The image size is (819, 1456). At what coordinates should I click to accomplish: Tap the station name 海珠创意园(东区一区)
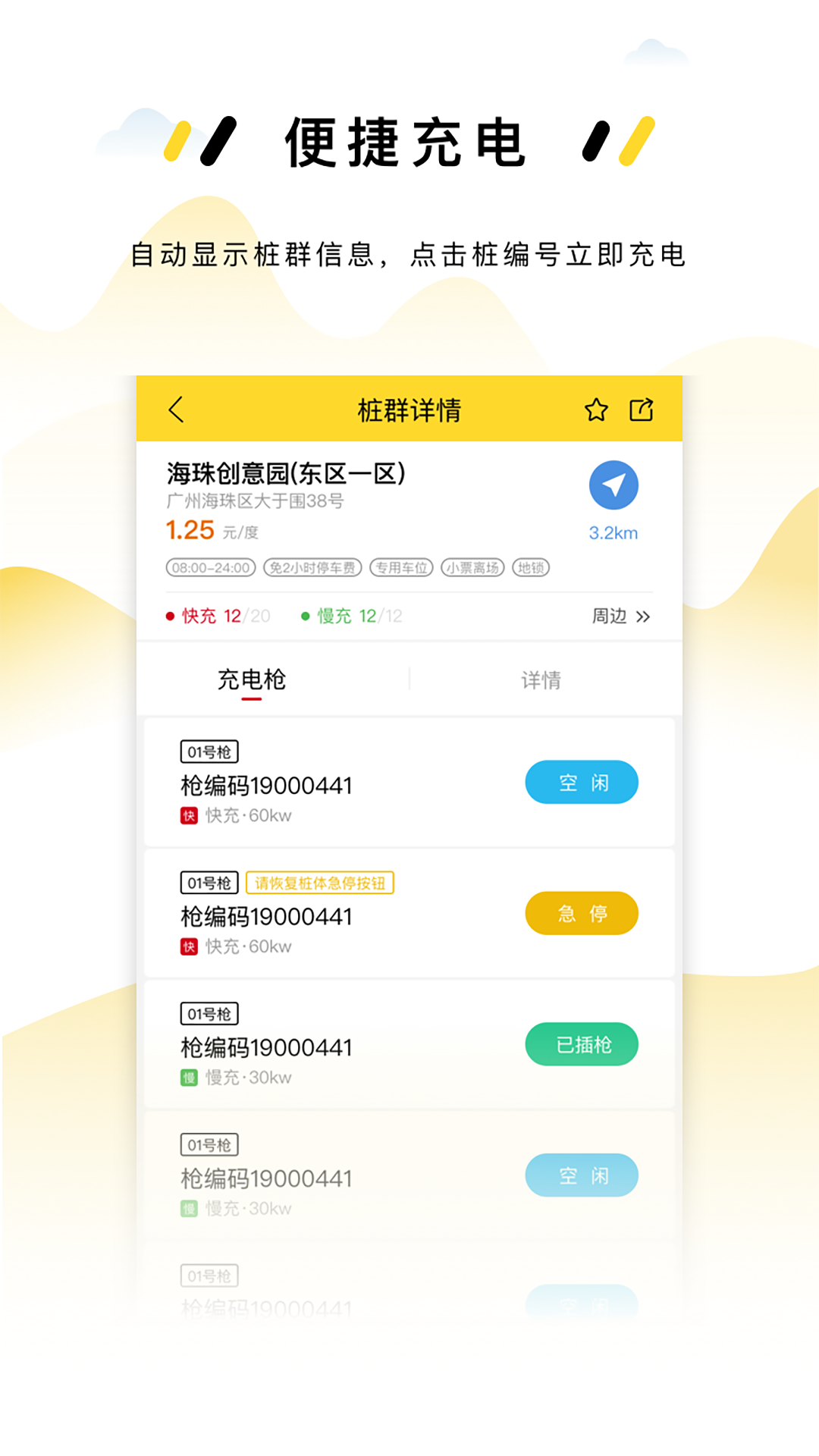pos(286,472)
